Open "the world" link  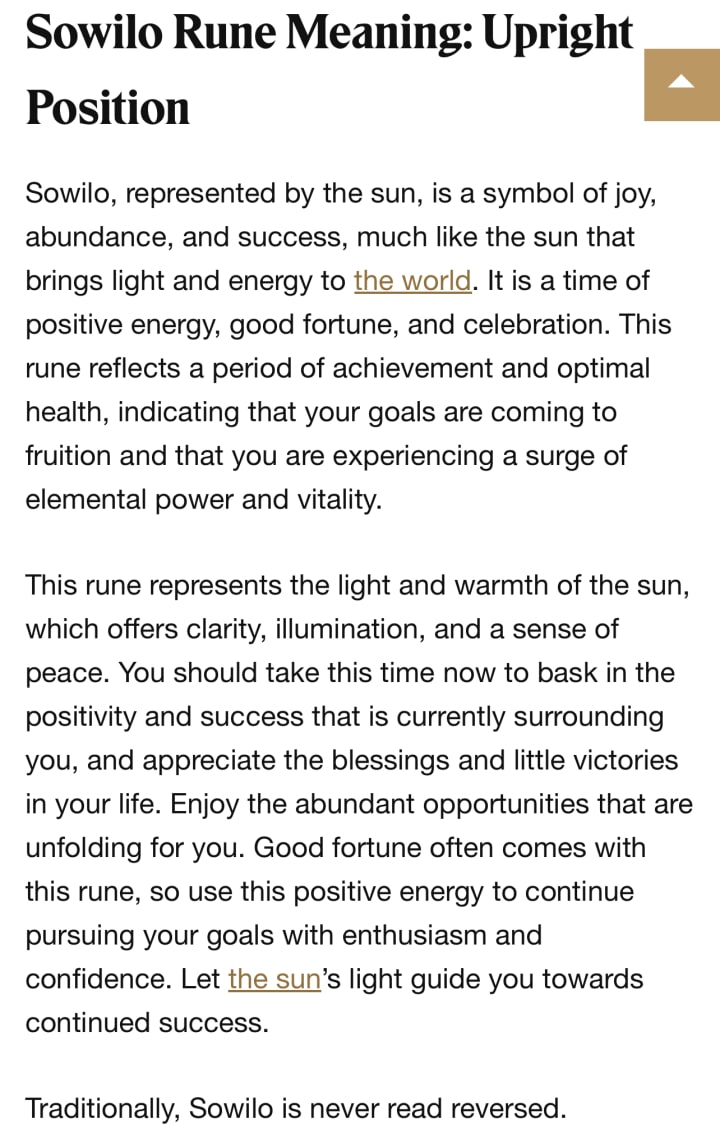click(x=412, y=281)
